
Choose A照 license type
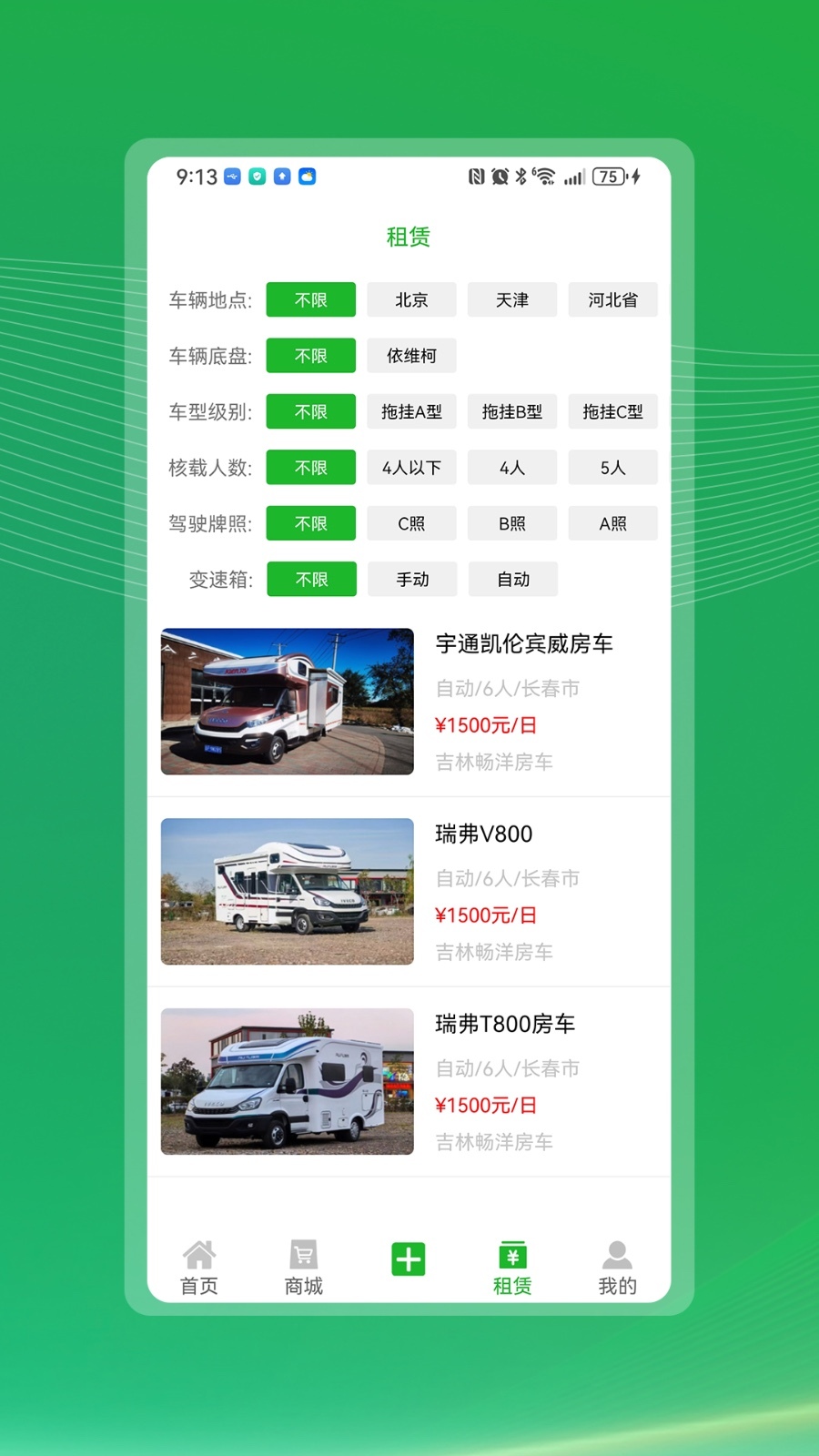click(612, 524)
